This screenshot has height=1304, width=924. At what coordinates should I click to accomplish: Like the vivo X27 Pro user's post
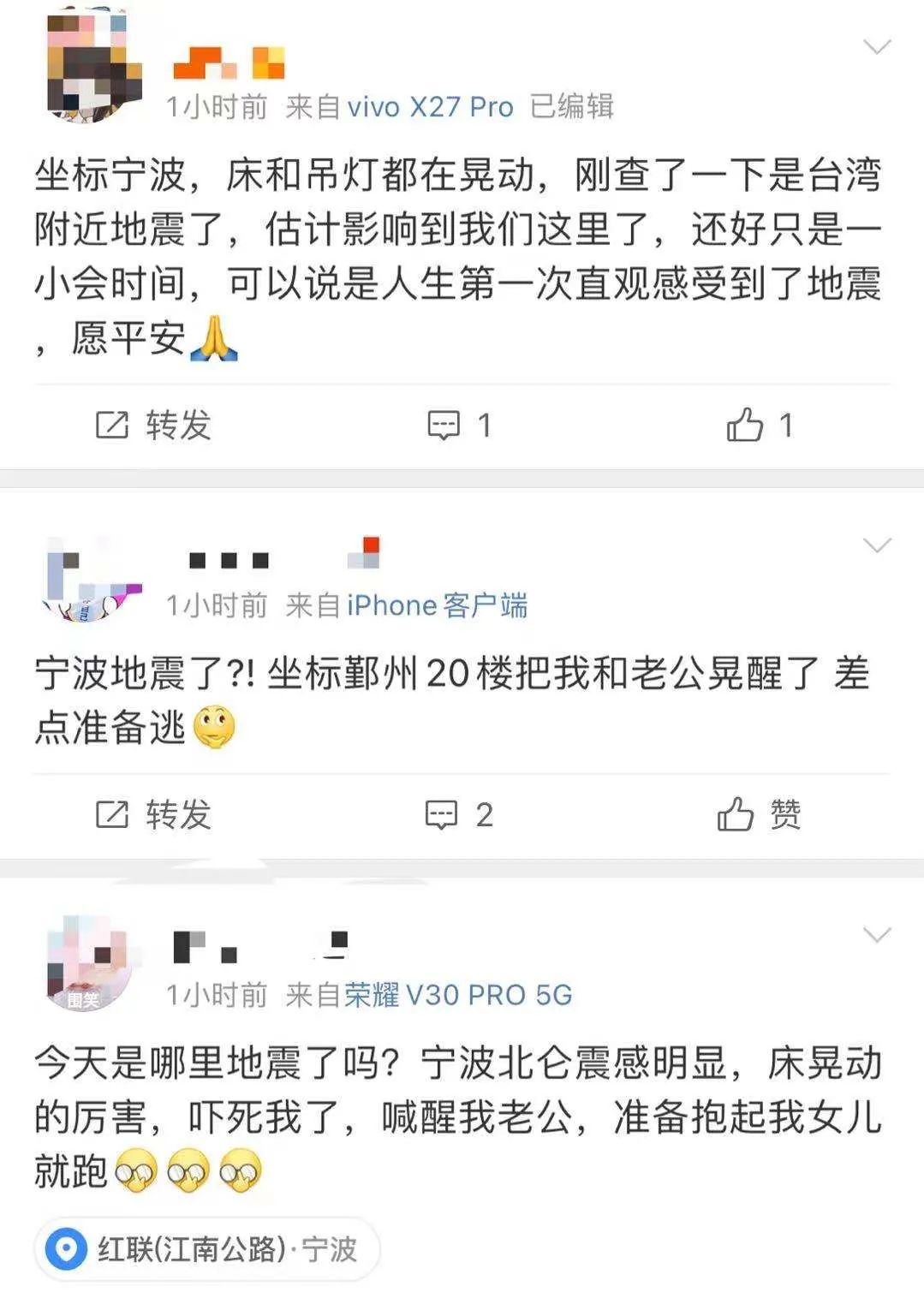760,426
